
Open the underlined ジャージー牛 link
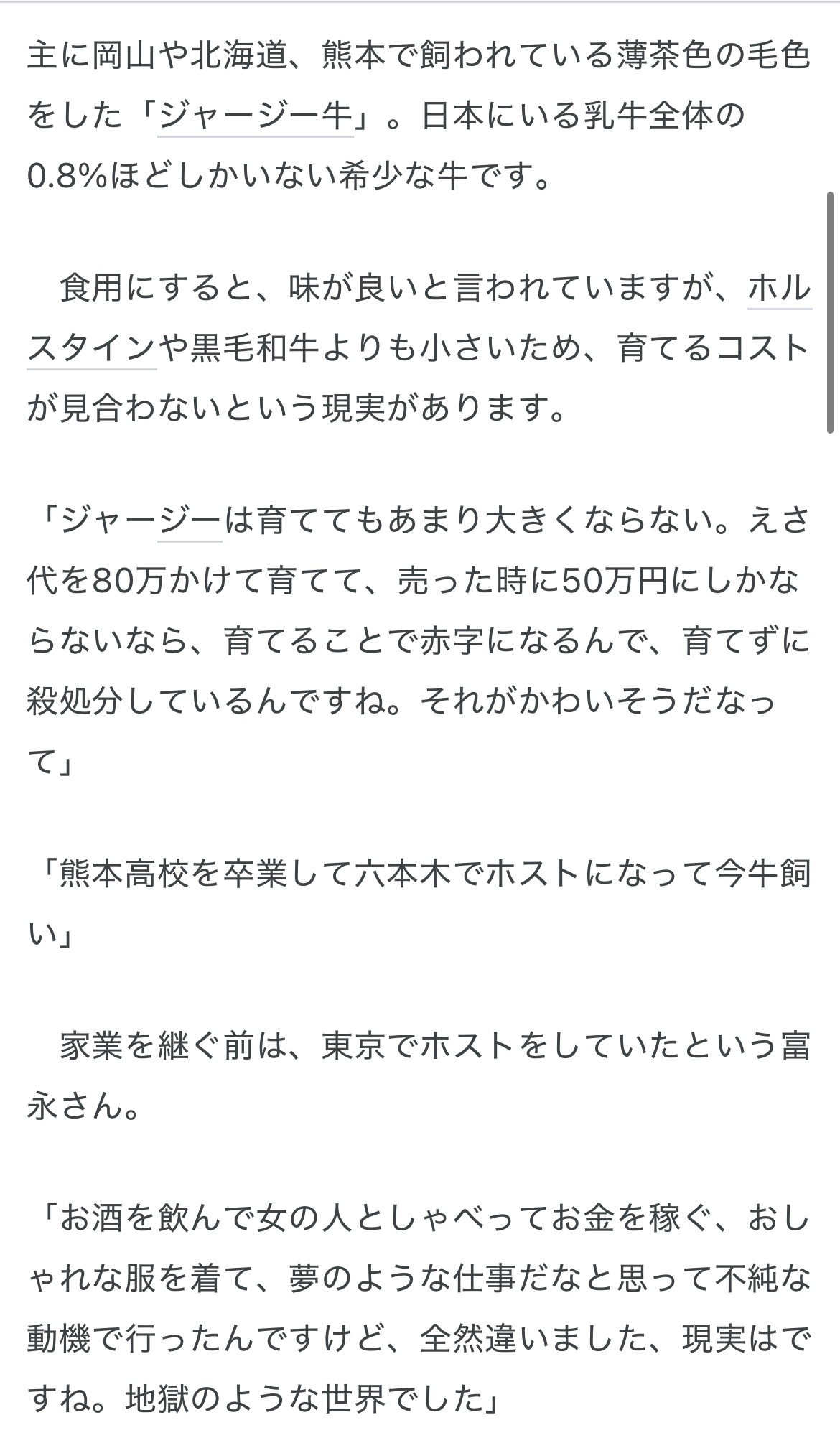tap(256, 116)
